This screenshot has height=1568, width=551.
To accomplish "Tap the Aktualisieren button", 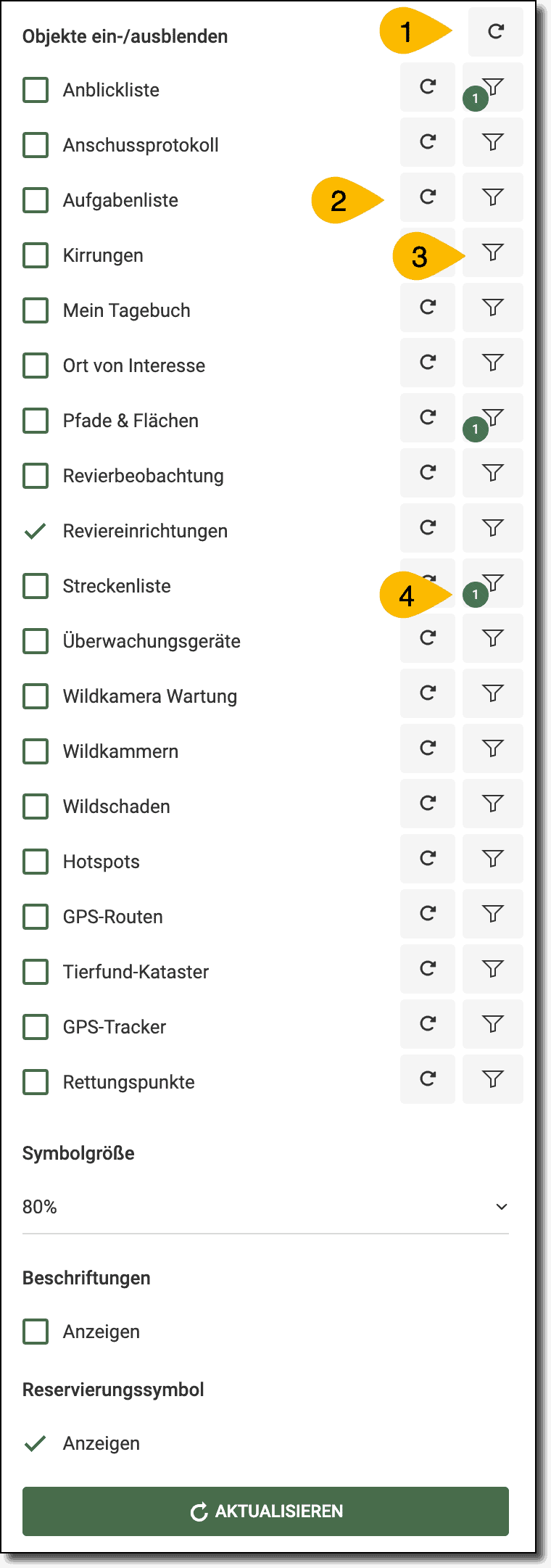I will click(x=265, y=1511).
